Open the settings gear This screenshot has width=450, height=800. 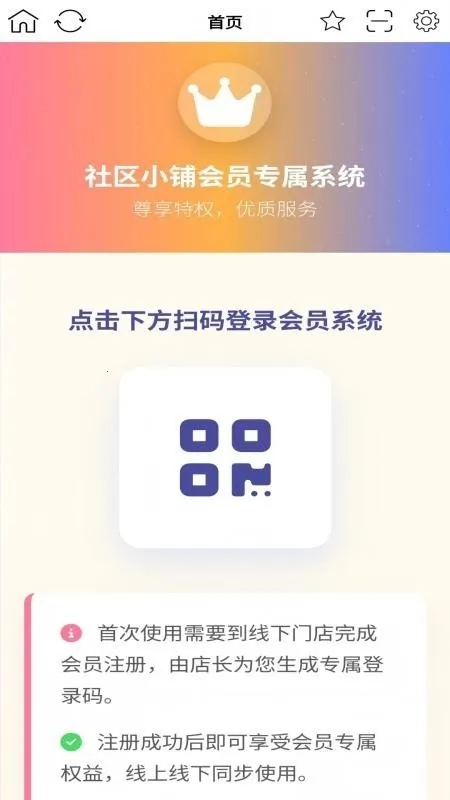(x=426, y=21)
